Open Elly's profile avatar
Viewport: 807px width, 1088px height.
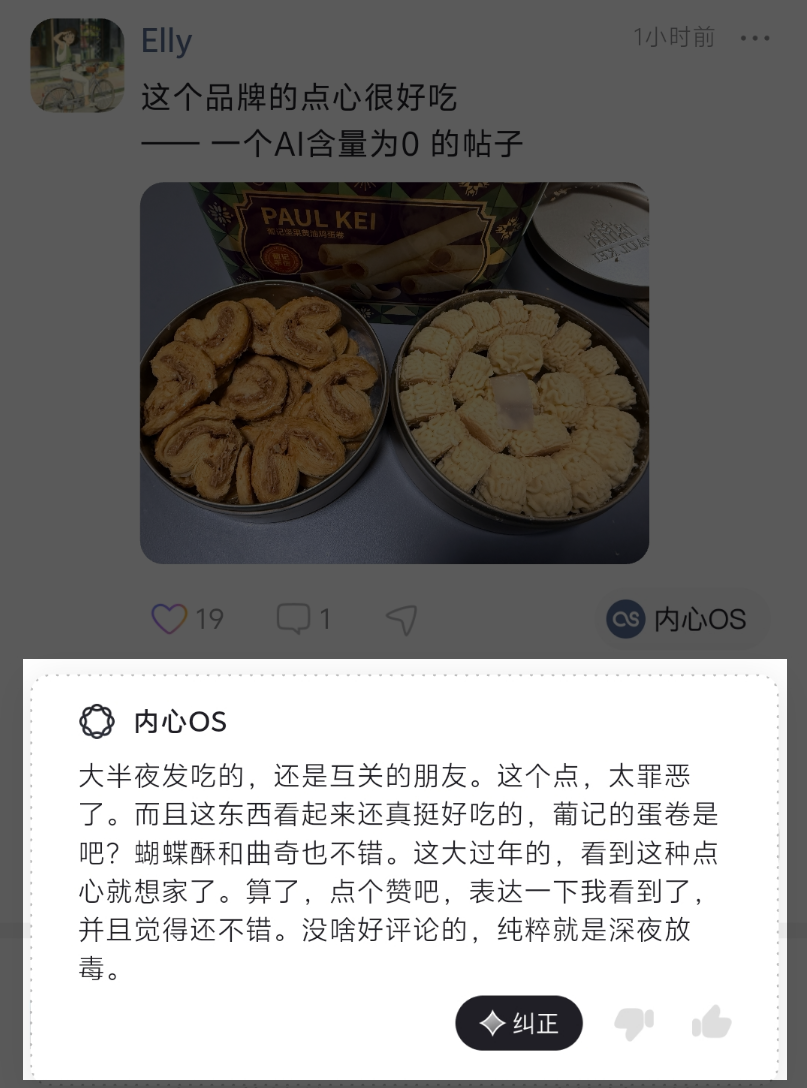(x=77, y=65)
